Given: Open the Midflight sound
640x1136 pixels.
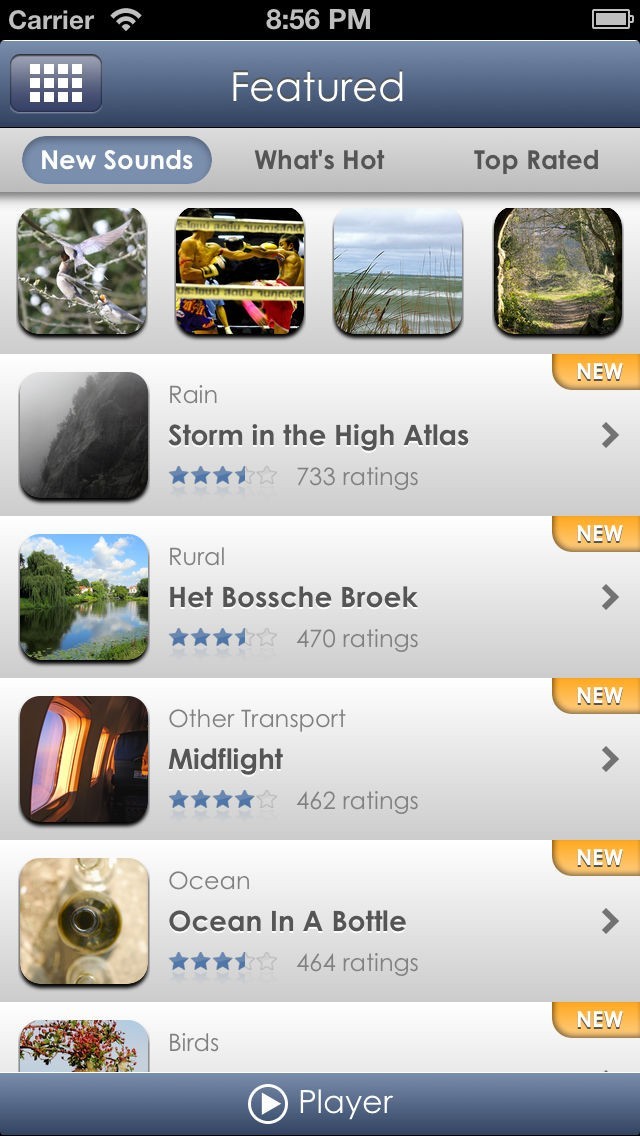Looking at the screenshot, I should (320, 760).
